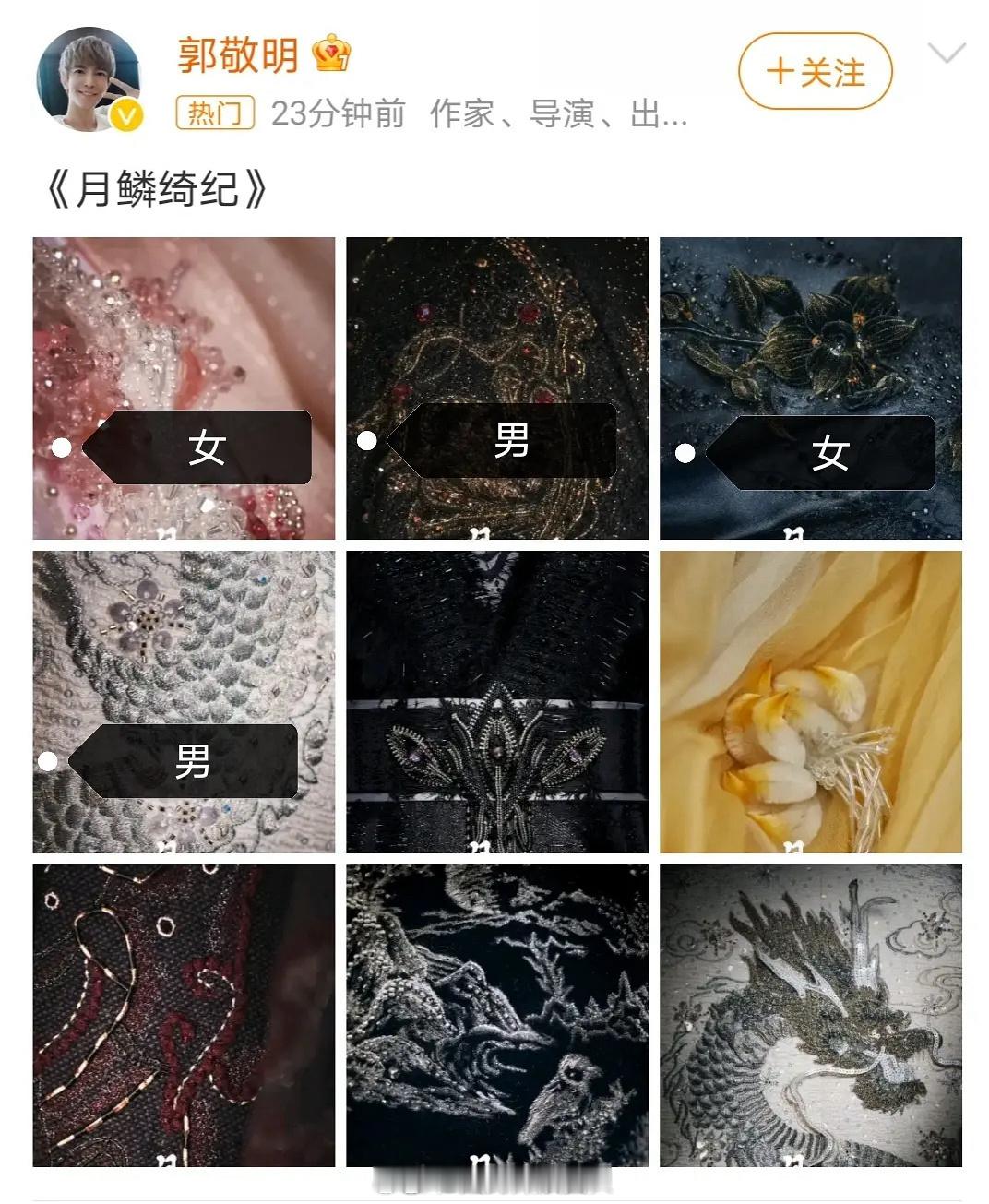Toggle the white dot on the 男 scale-fabric tag
This screenshot has width=989, height=1204.
[x=46, y=760]
